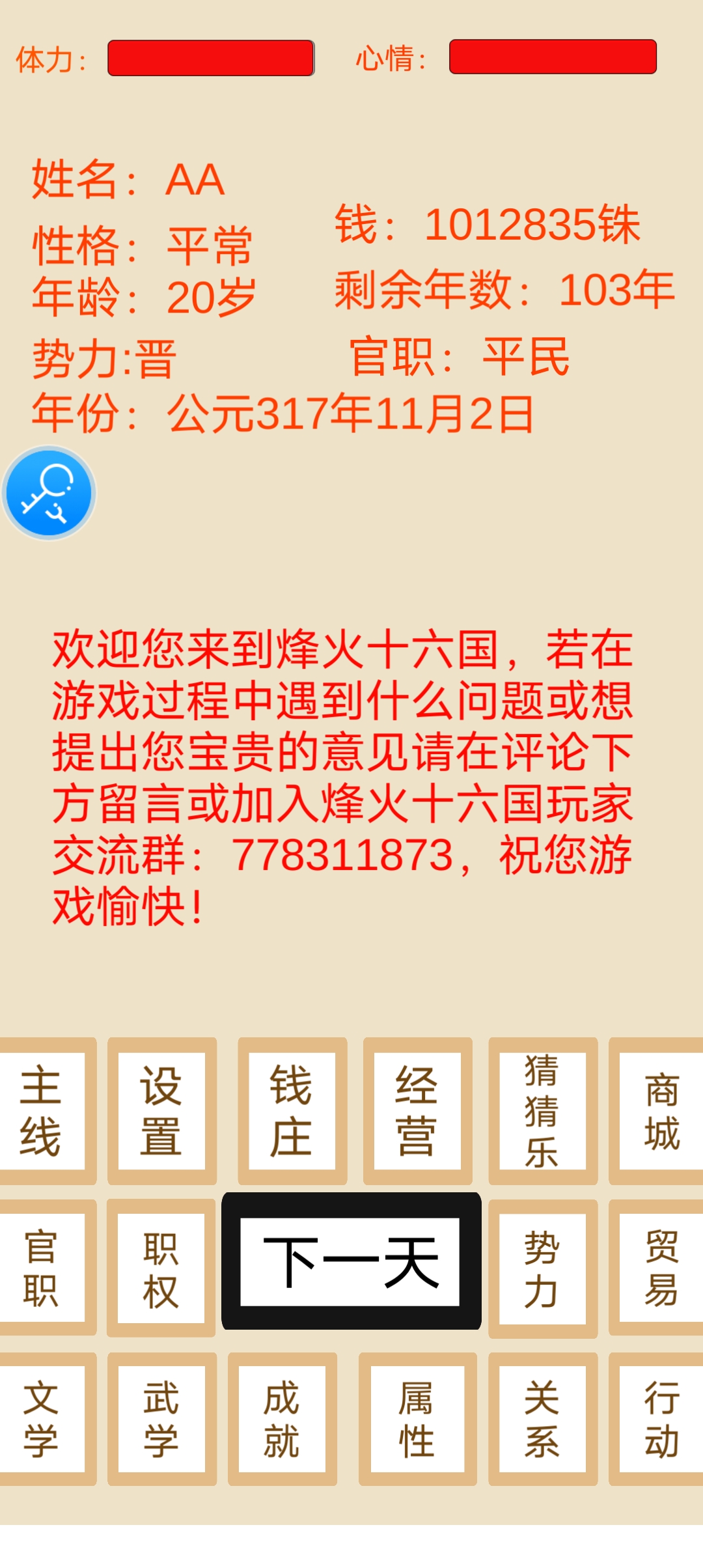The height and width of the screenshot is (1568, 703).
Task: Open the 经营 business menu
Action: tap(417, 1111)
